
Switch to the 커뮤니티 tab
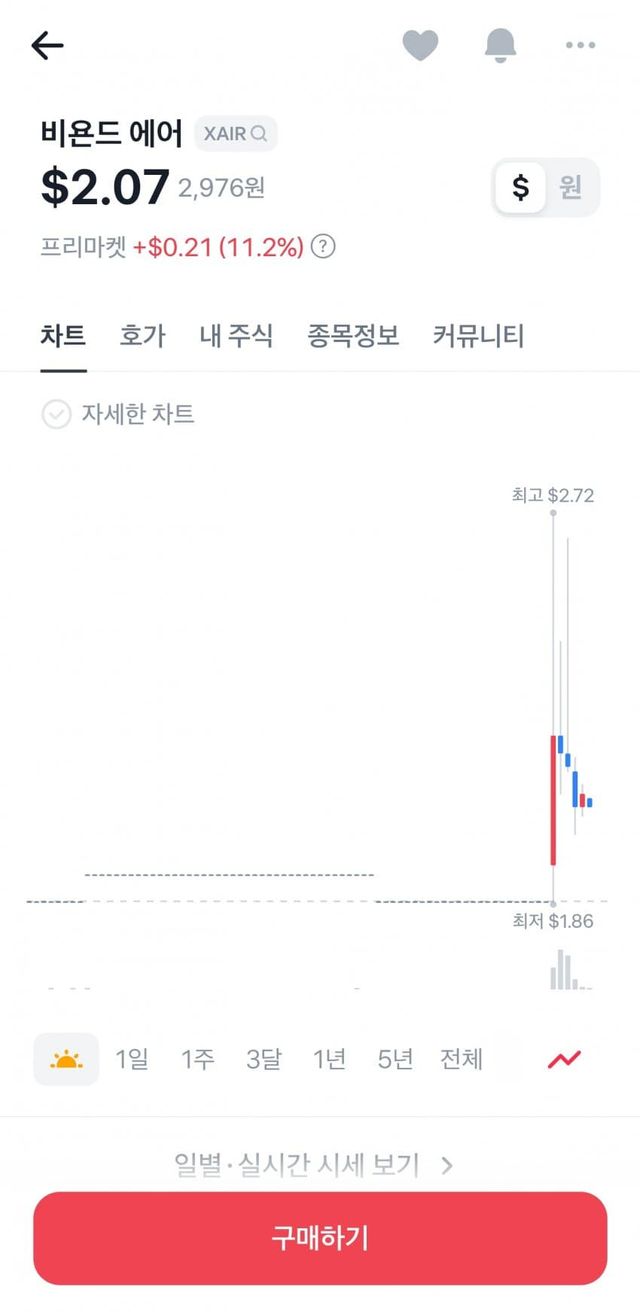click(x=478, y=336)
